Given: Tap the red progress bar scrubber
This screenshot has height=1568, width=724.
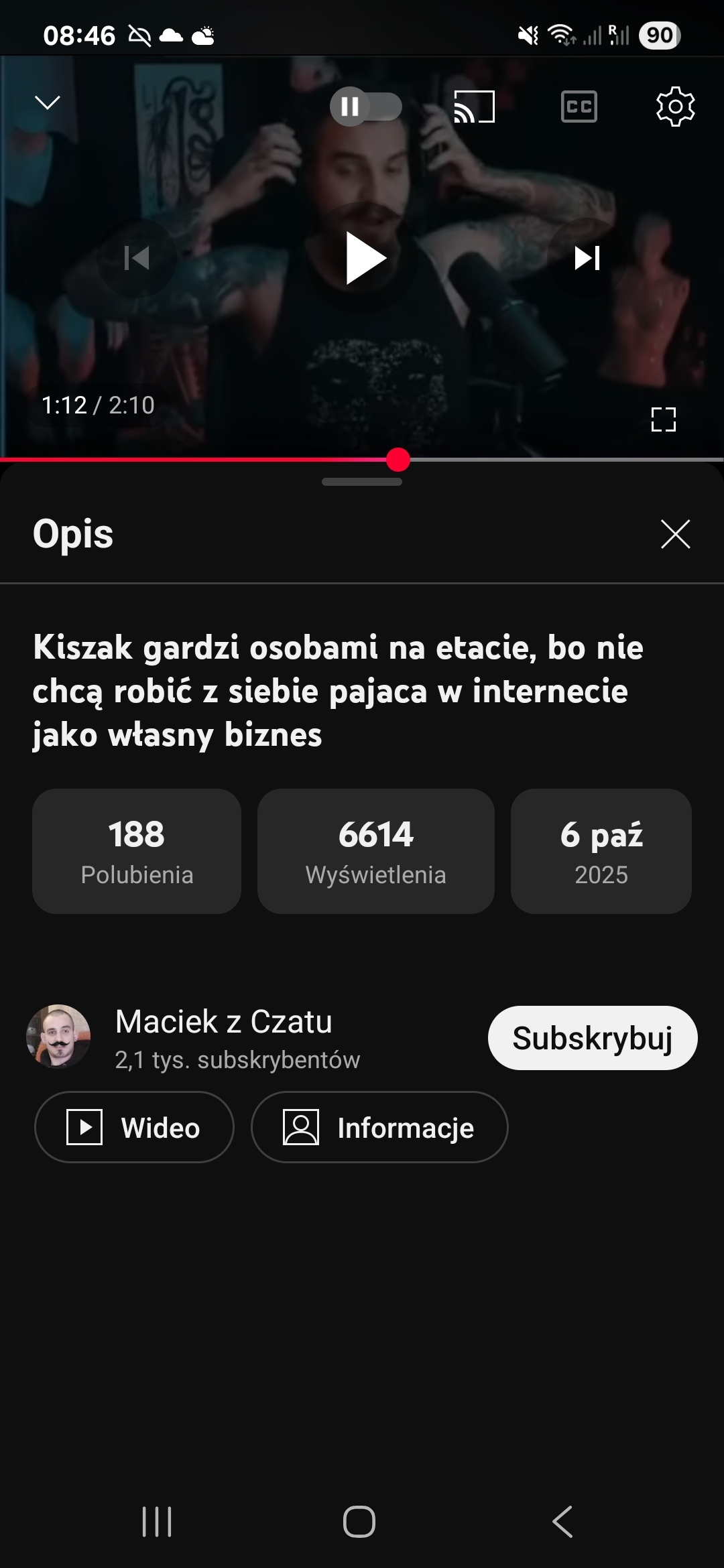Looking at the screenshot, I should 398,460.
